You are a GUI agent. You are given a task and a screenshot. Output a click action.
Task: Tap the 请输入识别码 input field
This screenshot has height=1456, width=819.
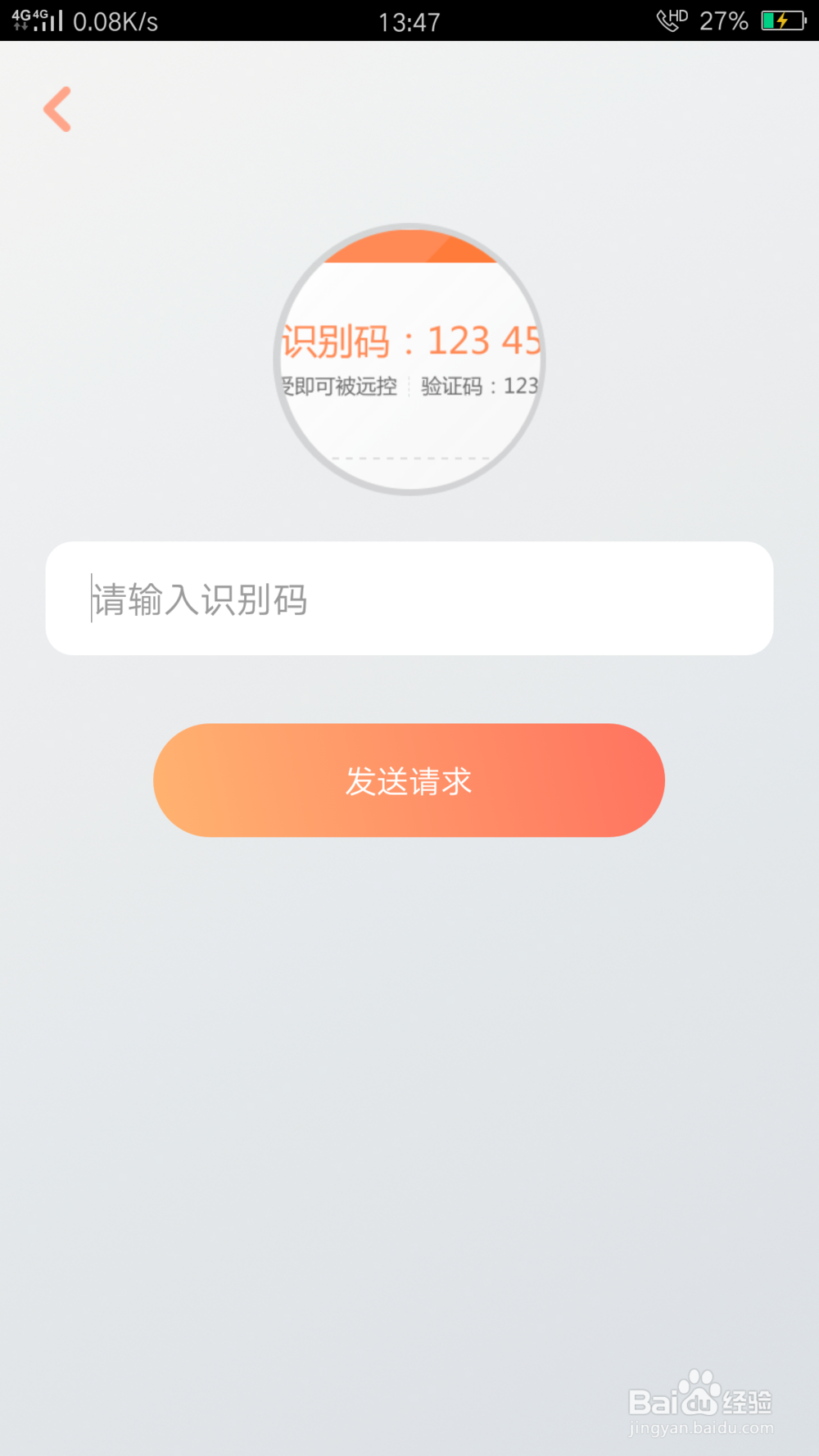click(x=409, y=599)
